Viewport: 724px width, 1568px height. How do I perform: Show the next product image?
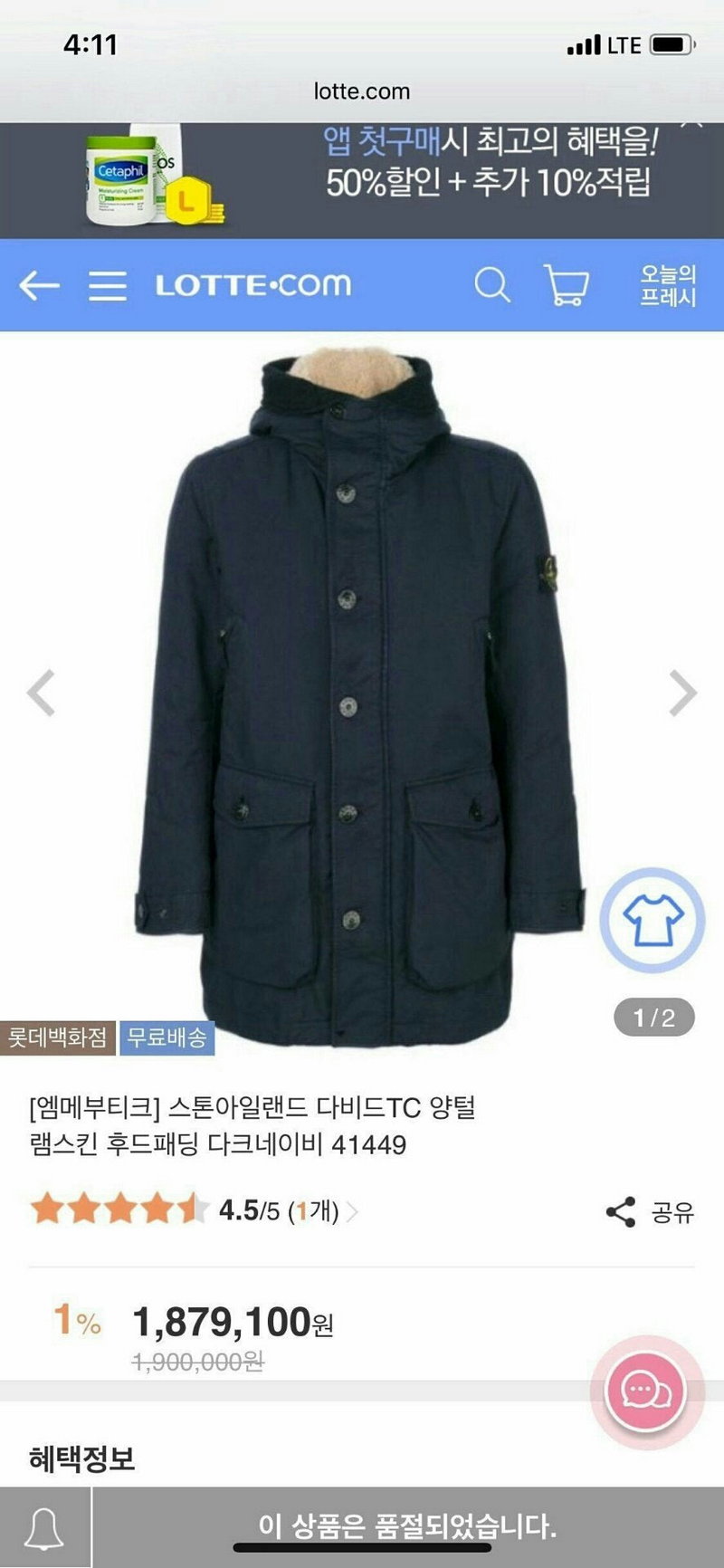[x=682, y=693]
